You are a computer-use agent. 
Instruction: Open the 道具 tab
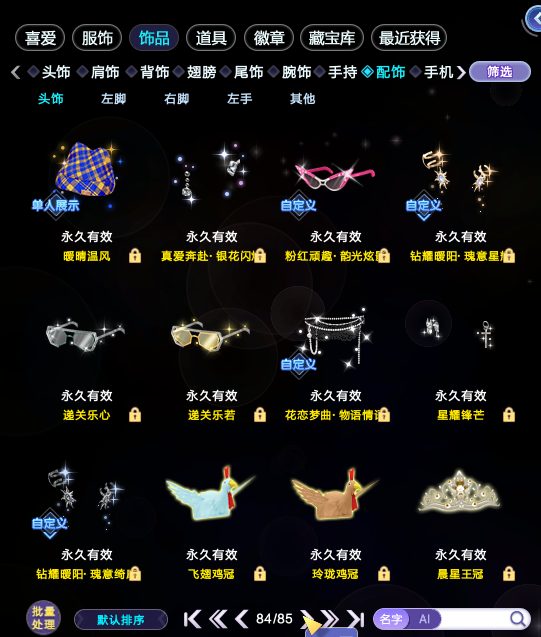point(211,38)
